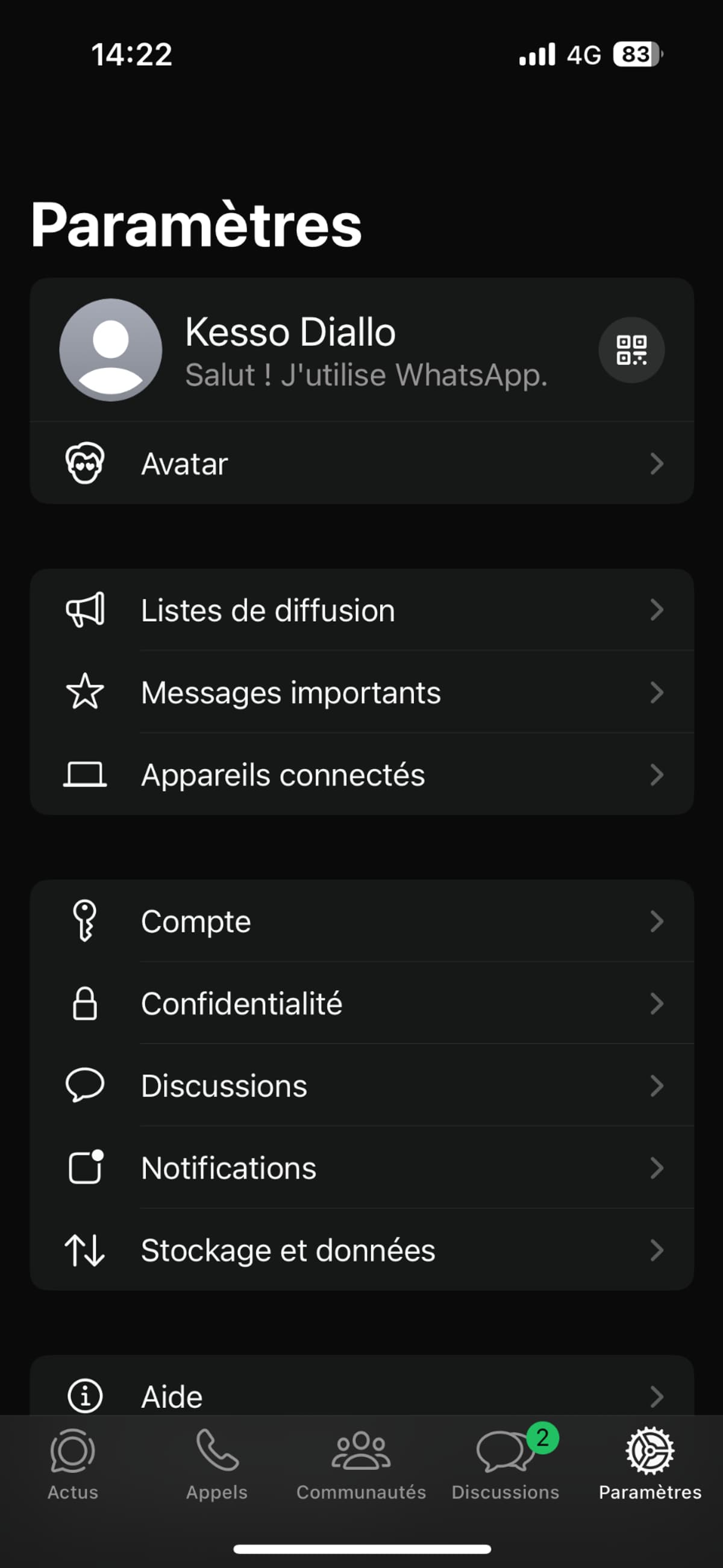Select the lock icon for Confidentialité

(85, 1004)
